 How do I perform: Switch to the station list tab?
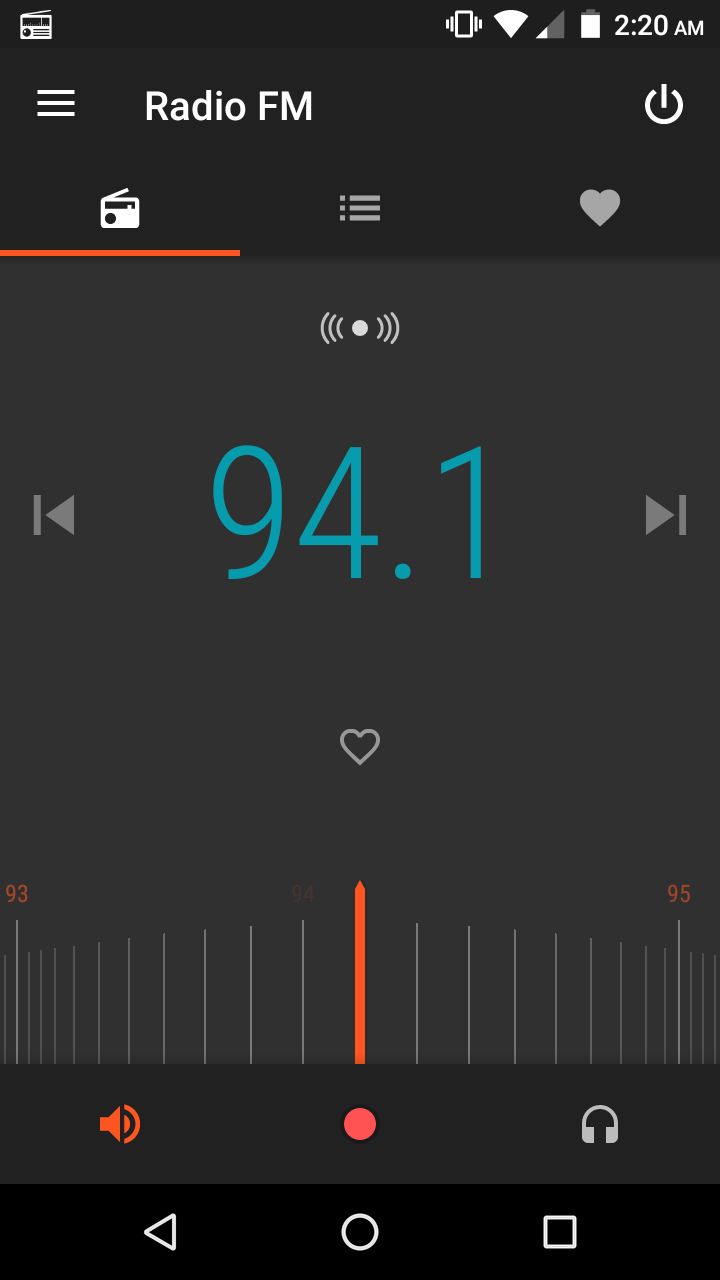[x=360, y=208]
